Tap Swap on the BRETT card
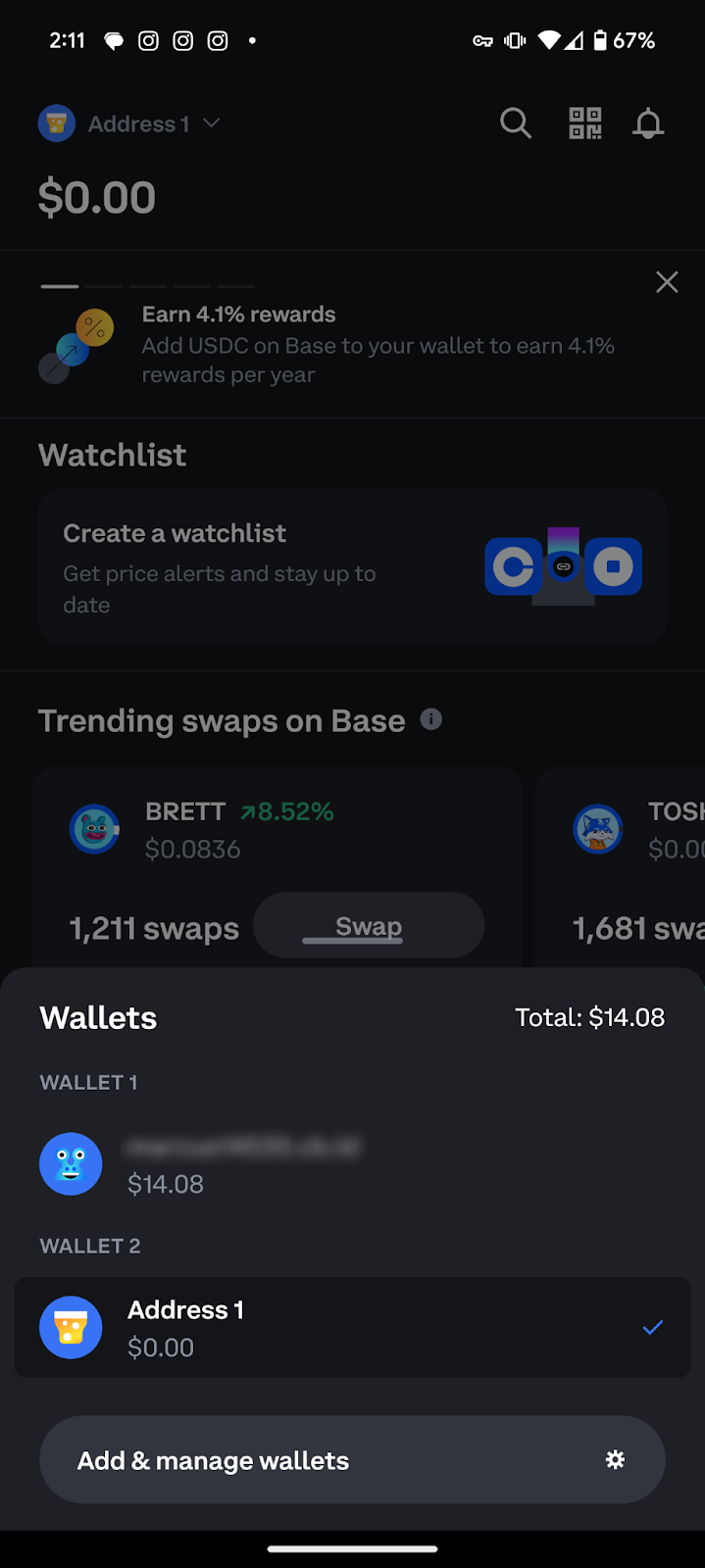The height and width of the screenshot is (1568, 705). [x=369, y=925]
